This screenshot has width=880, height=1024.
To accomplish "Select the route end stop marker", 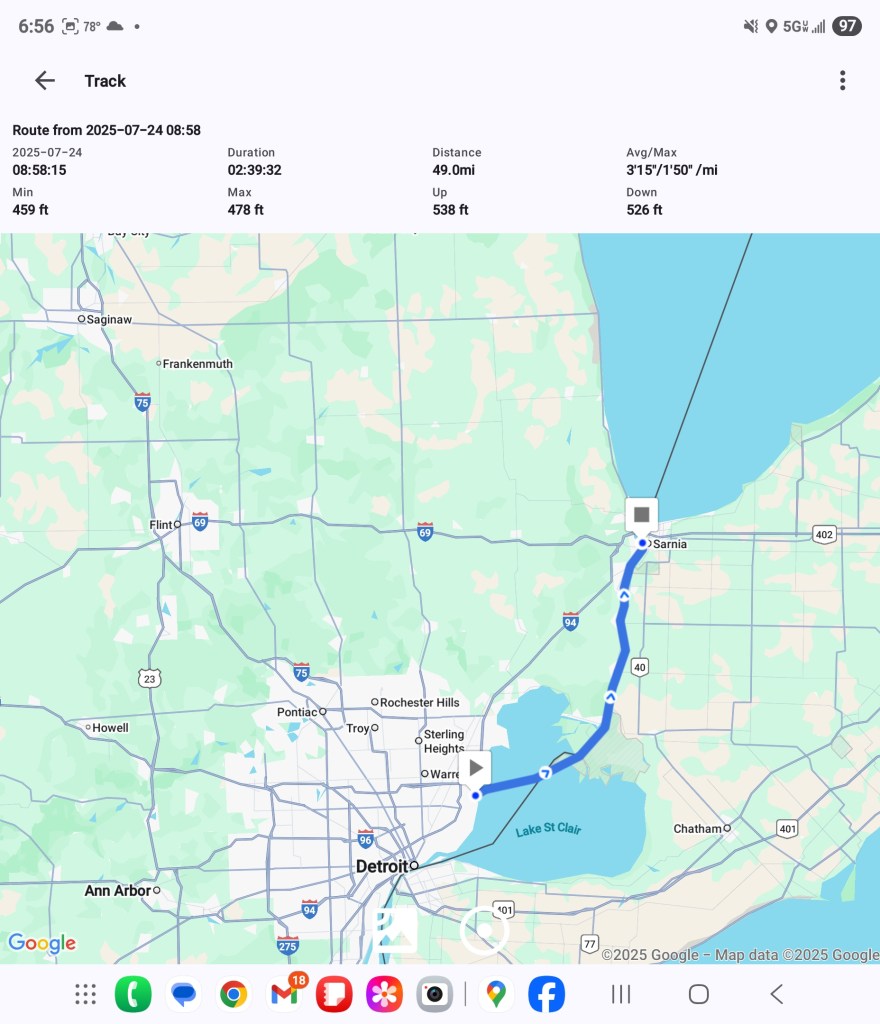I will click(x=642, y=515).
